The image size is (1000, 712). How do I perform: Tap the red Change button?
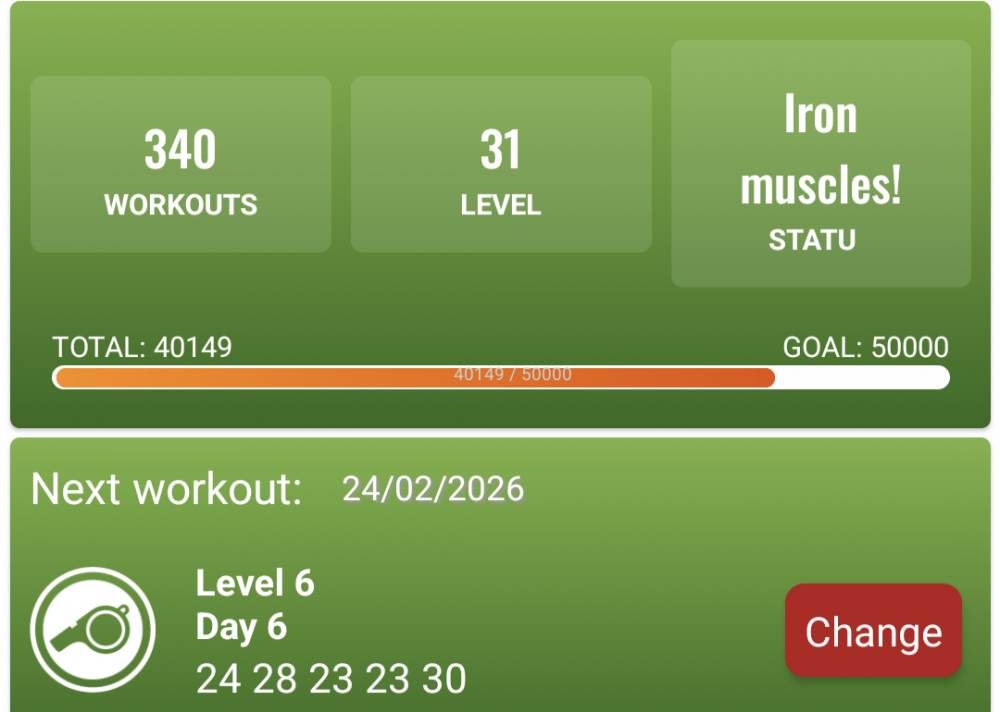pos(873,631)
